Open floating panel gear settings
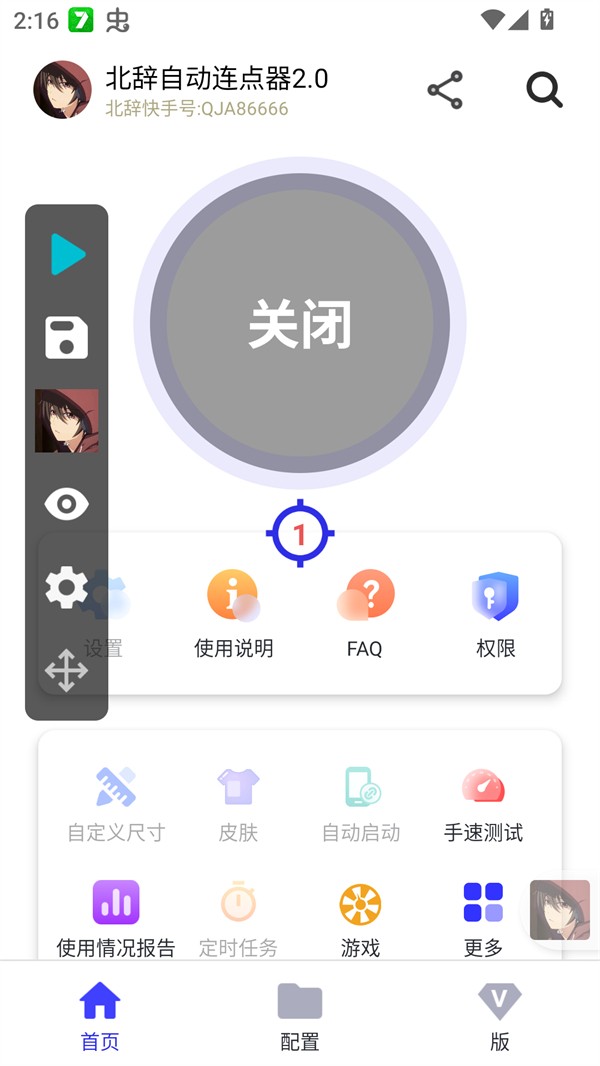Viewport: 600px width, 1066px height. (67, 587)
